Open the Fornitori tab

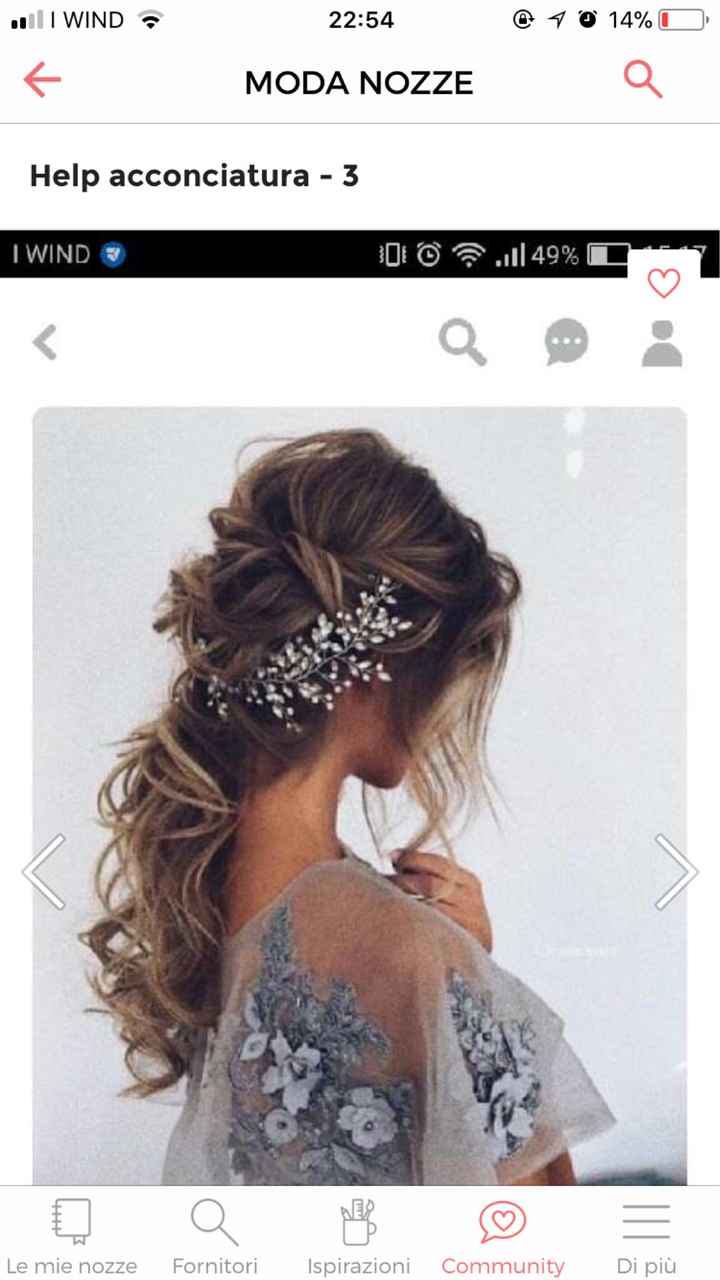coord(214,1236)
